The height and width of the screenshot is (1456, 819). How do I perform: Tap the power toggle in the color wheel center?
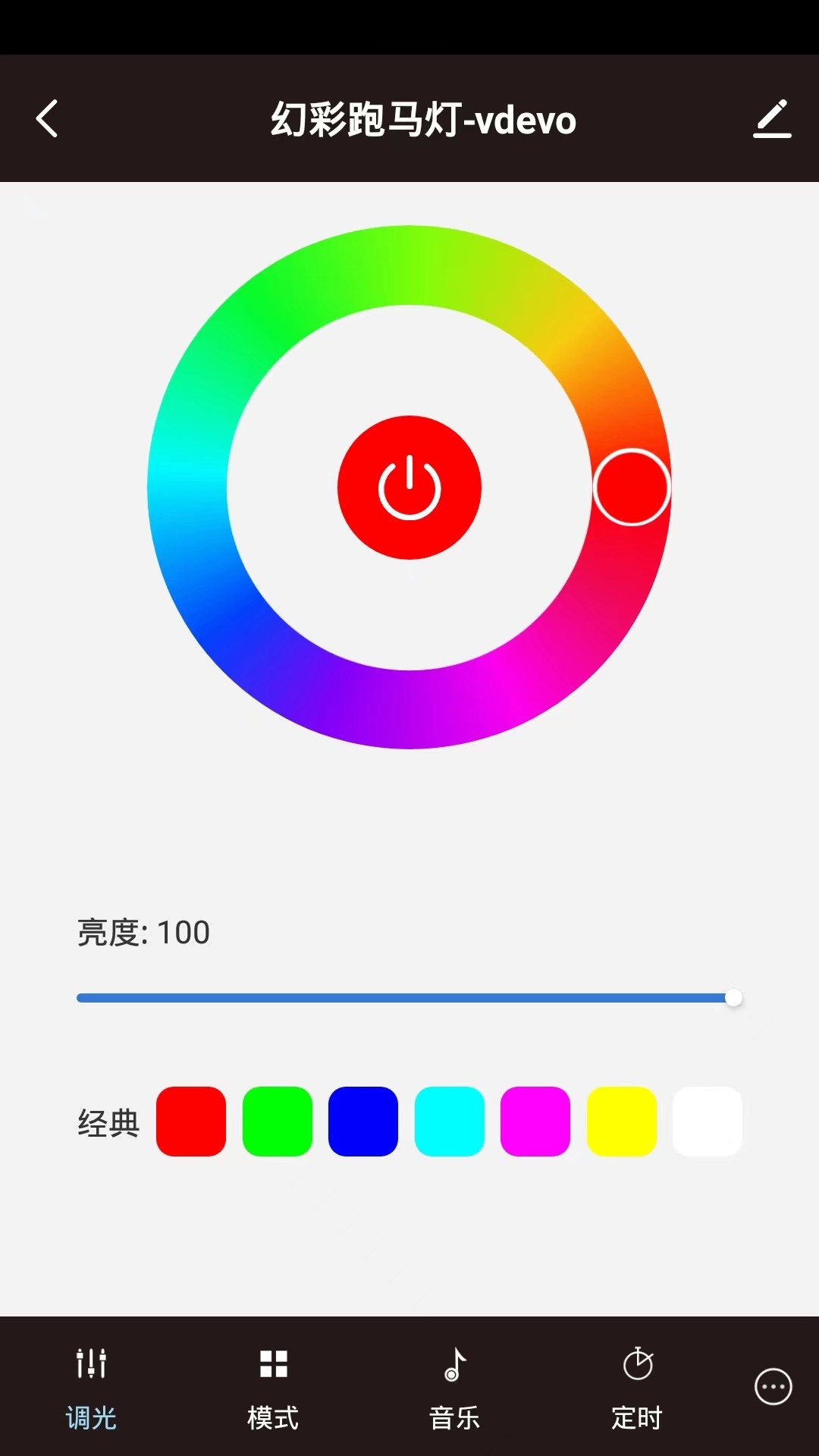409,486
